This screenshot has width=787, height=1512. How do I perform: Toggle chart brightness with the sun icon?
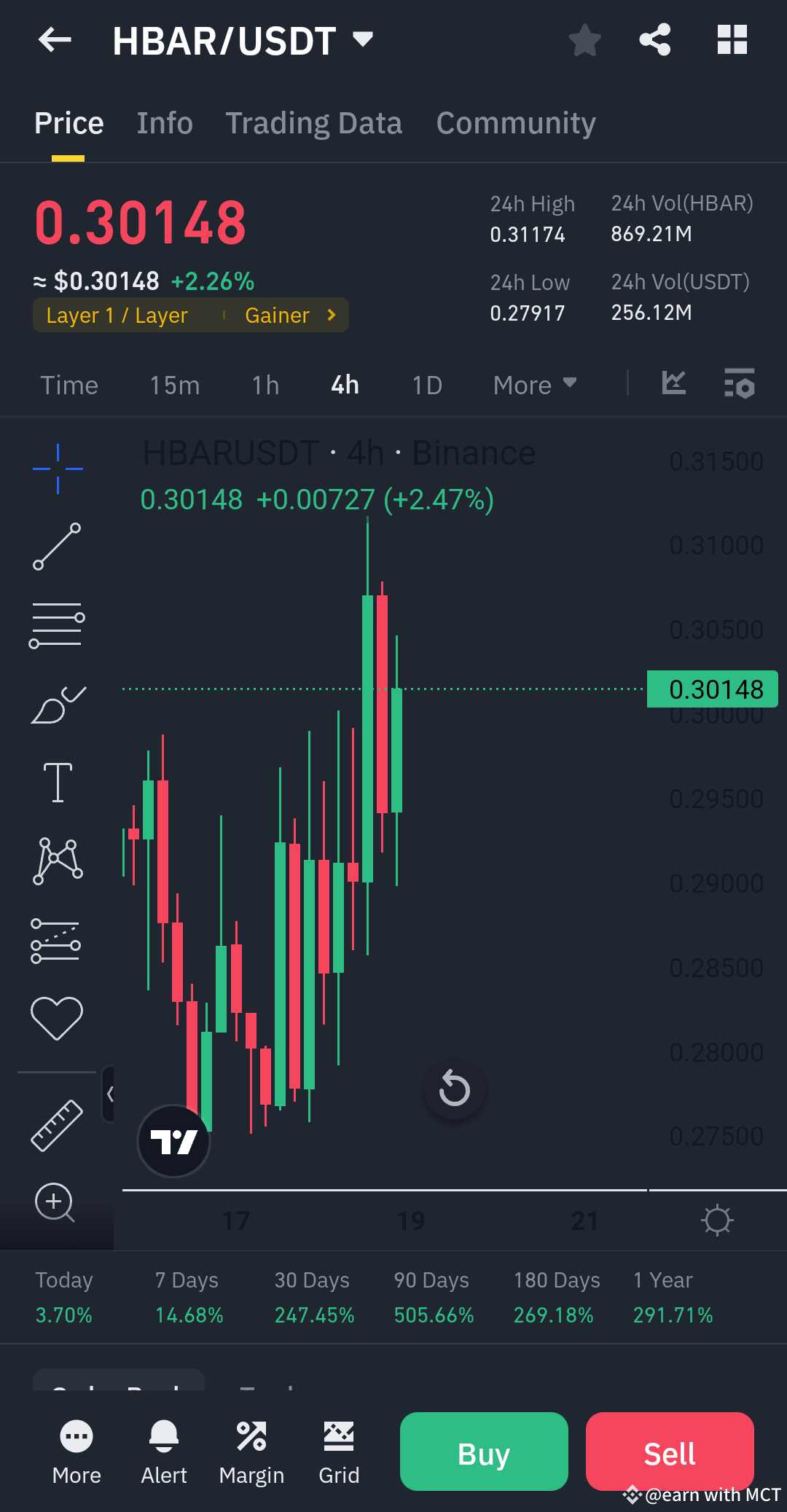(x=718, y=1220)
